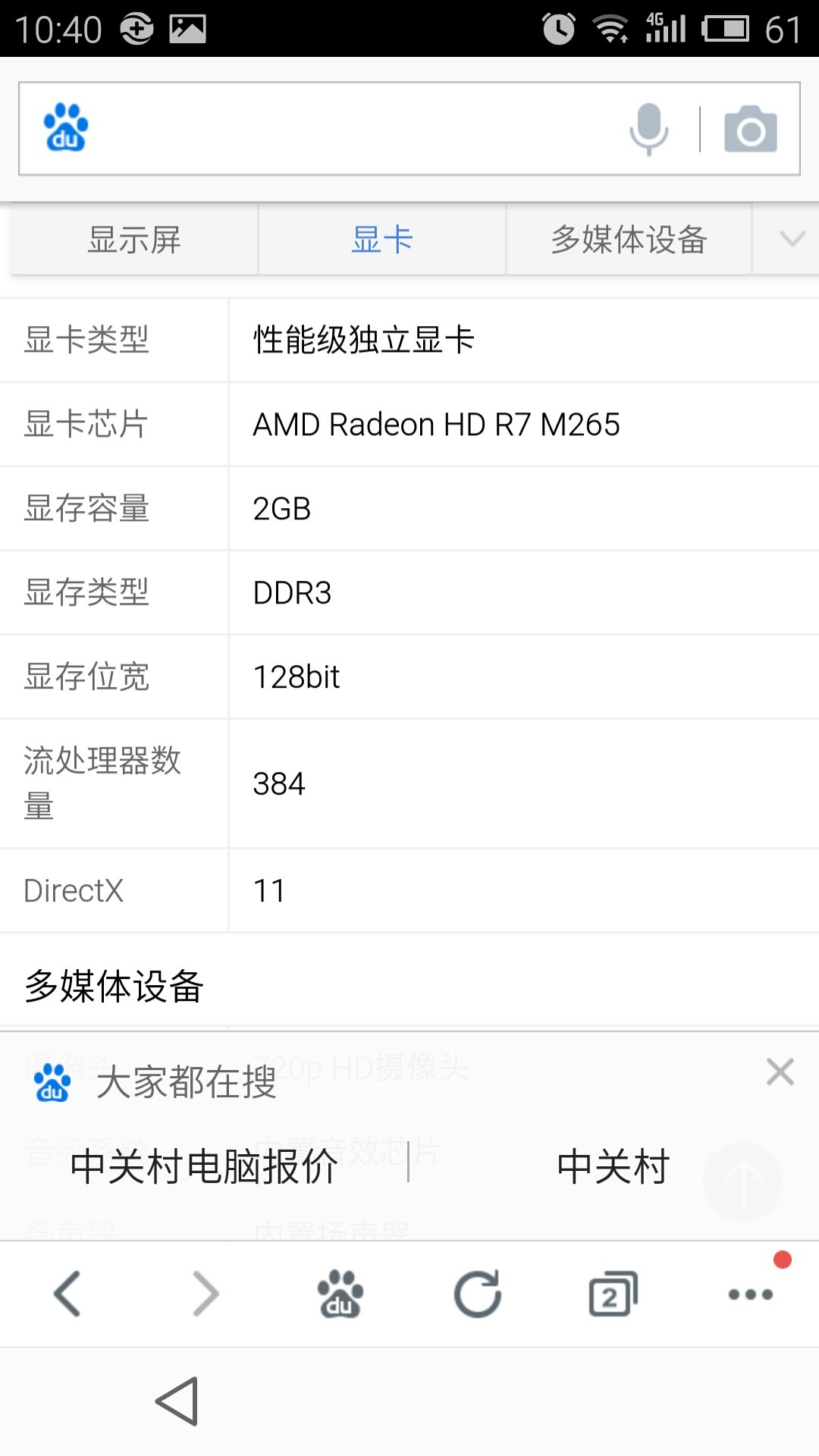Open the Baidu home page

click(340, 1294)
